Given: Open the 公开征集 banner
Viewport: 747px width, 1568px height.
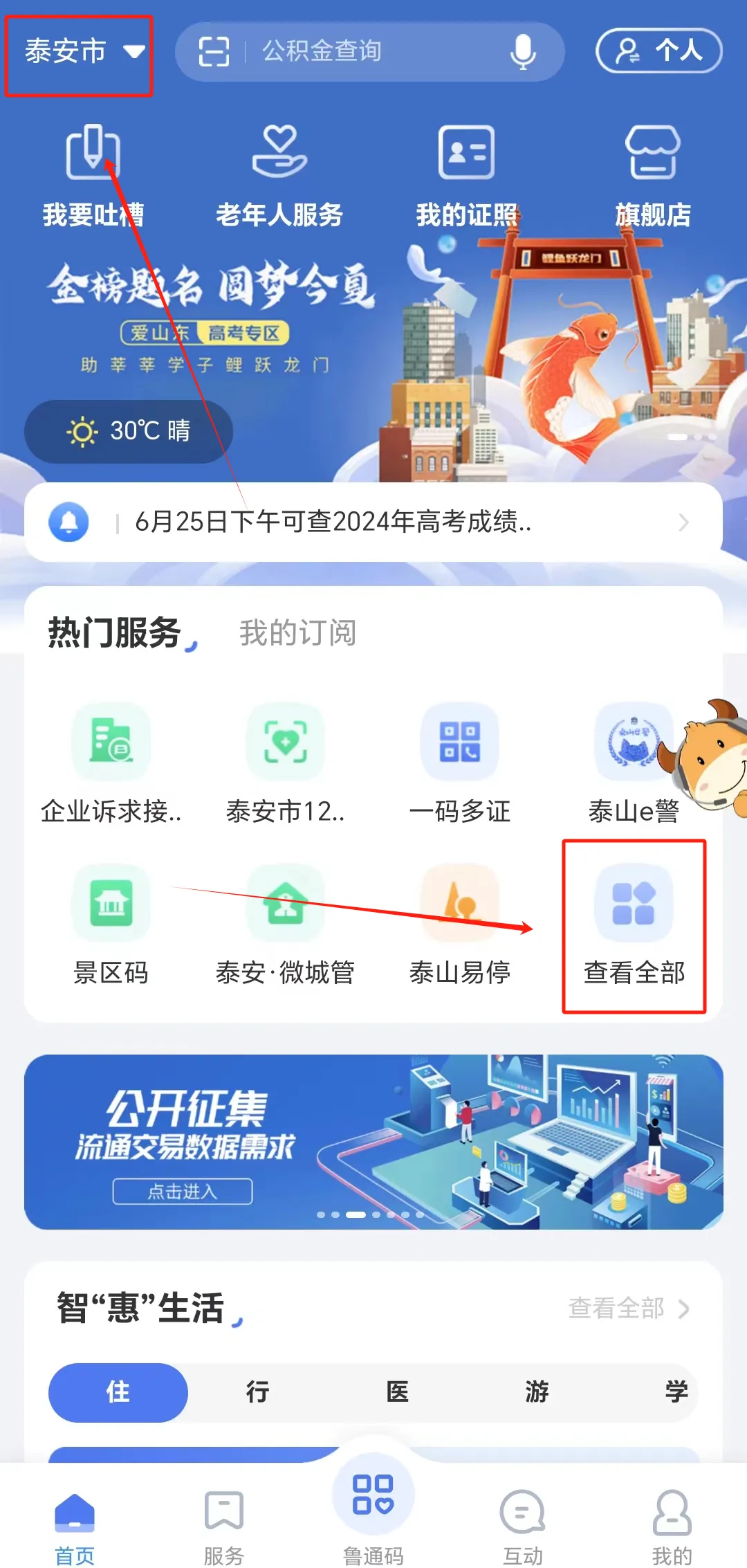Looking at the screenshot, I should point(373,1142).
